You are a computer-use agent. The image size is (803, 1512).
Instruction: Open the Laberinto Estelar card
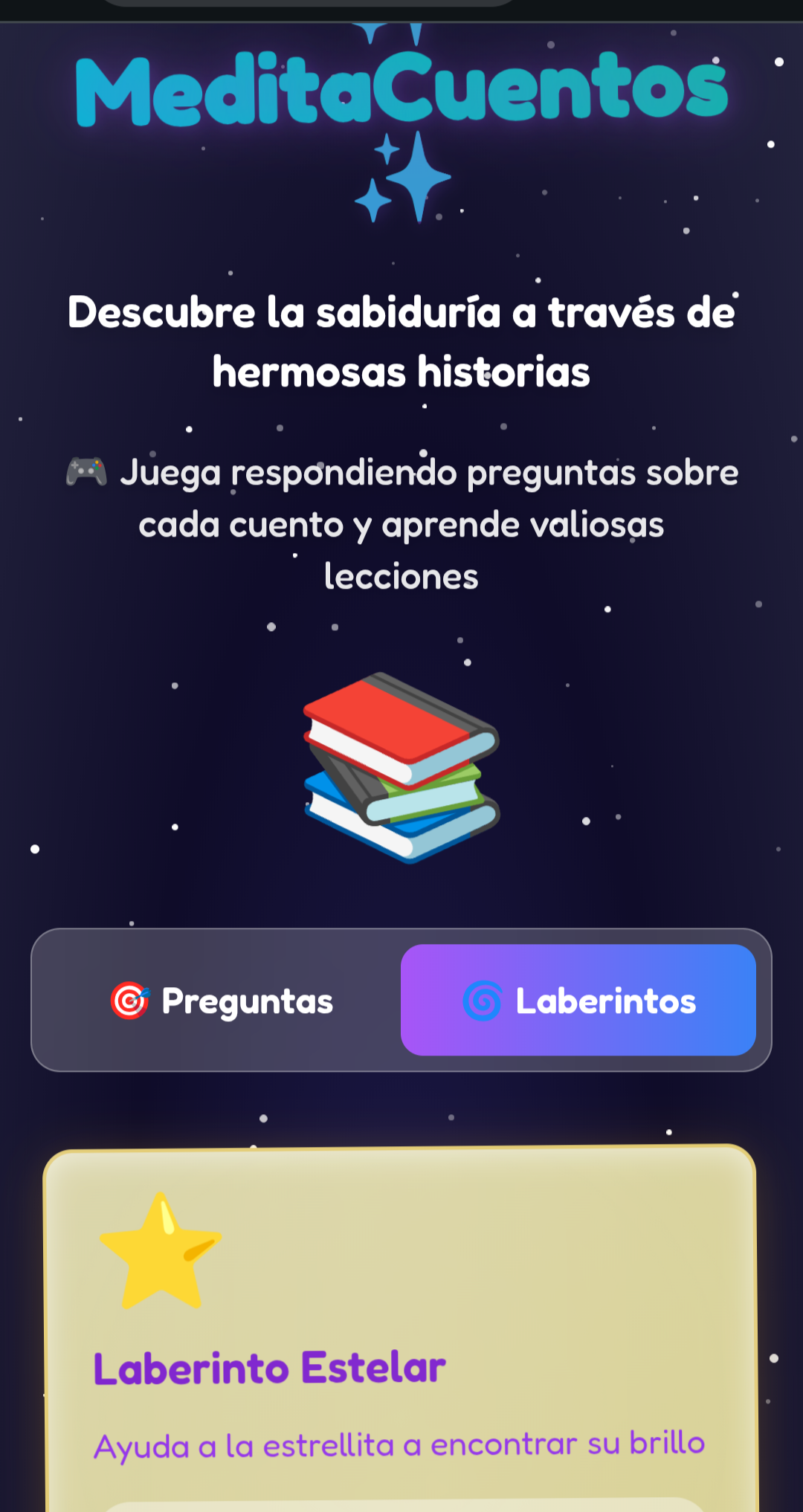[x=400, y=1331]
